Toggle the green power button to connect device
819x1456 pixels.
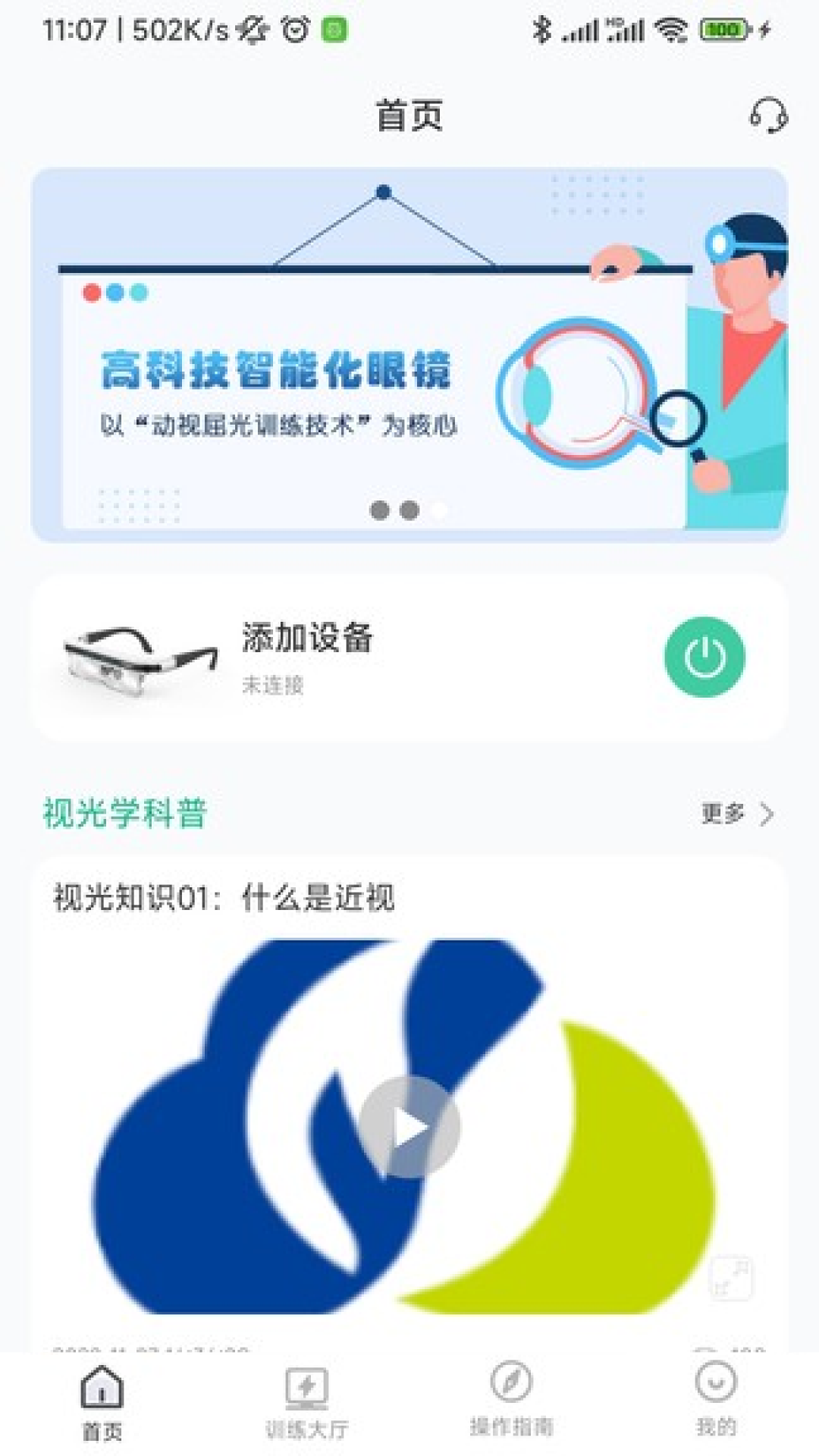[702, 657]
